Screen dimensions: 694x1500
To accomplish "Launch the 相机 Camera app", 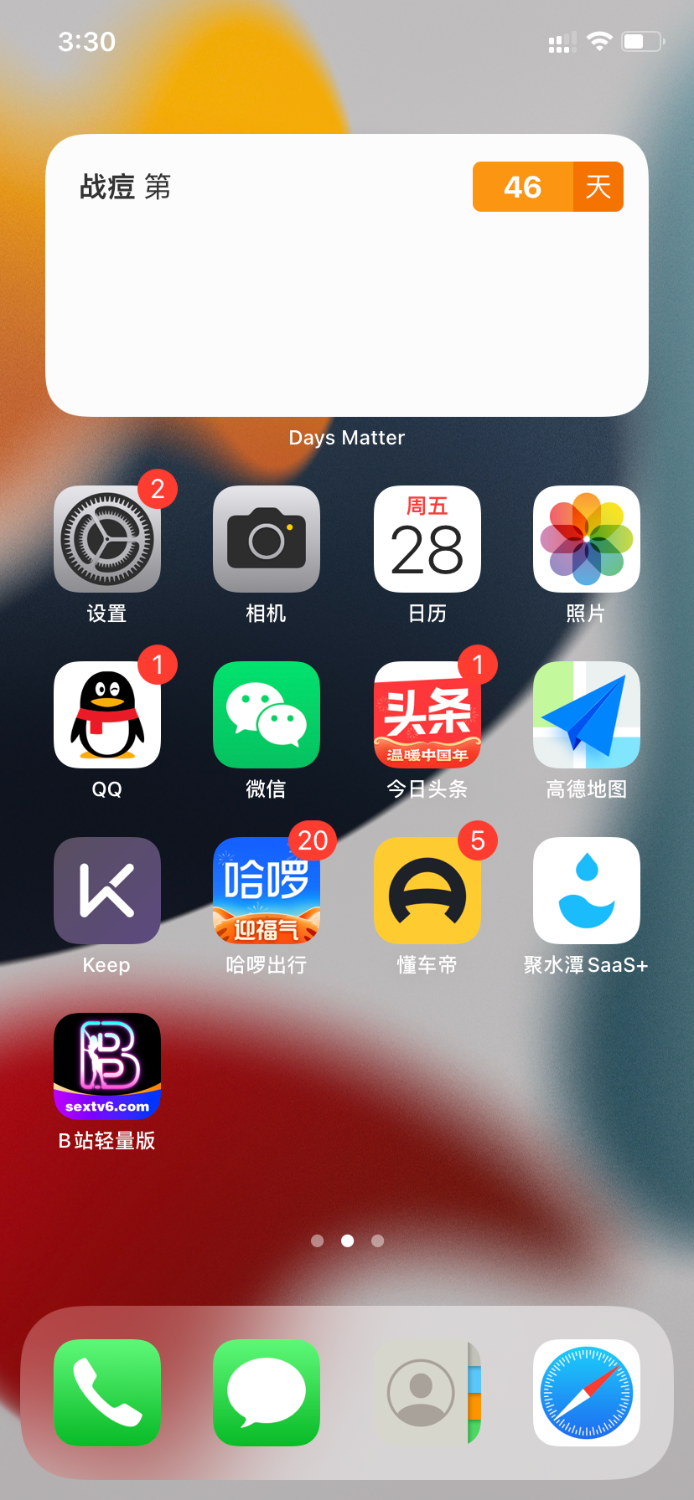I will 266,540.
